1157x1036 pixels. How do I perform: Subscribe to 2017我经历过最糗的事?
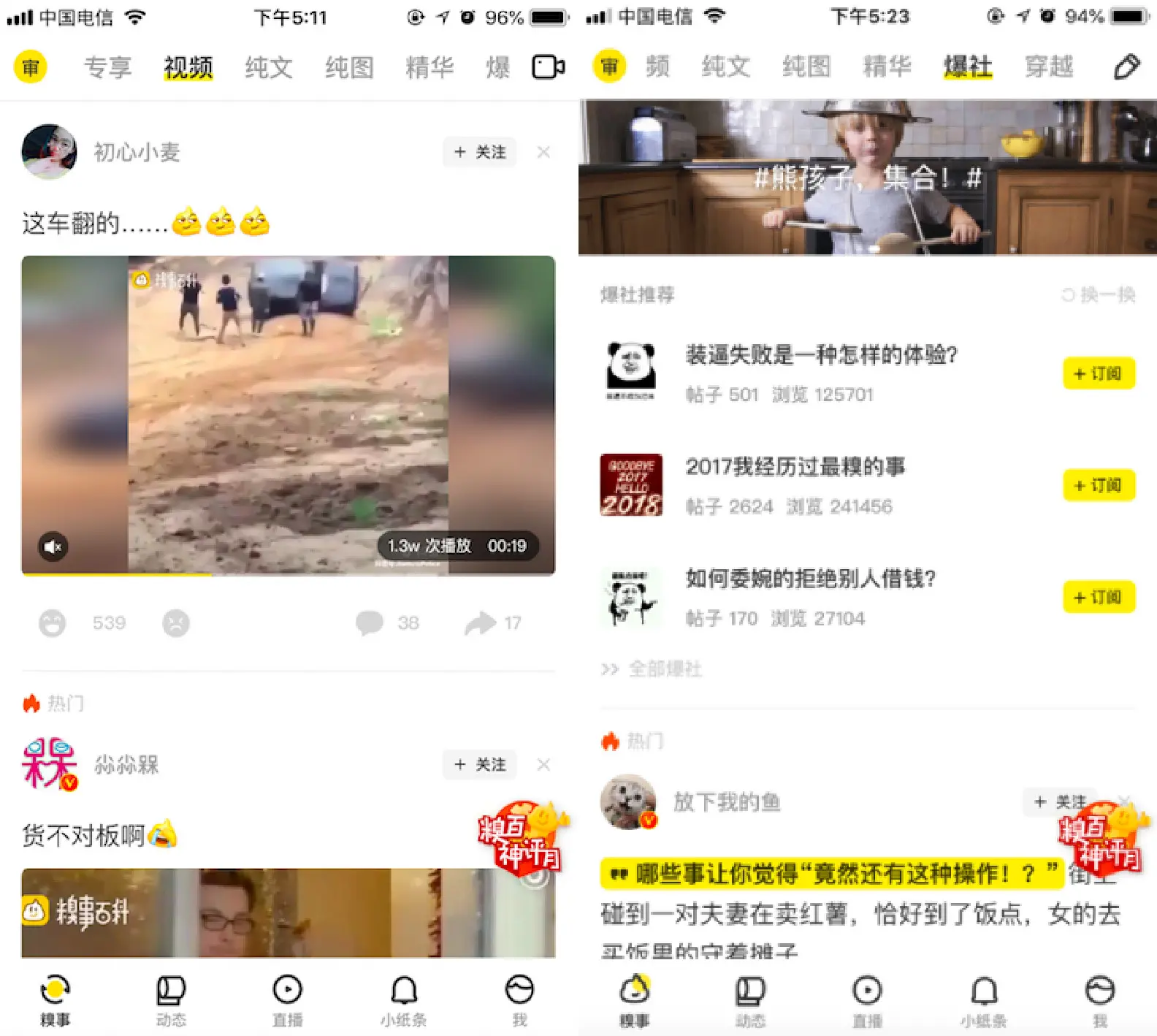pyautogui.click(x=1098, y=485)
